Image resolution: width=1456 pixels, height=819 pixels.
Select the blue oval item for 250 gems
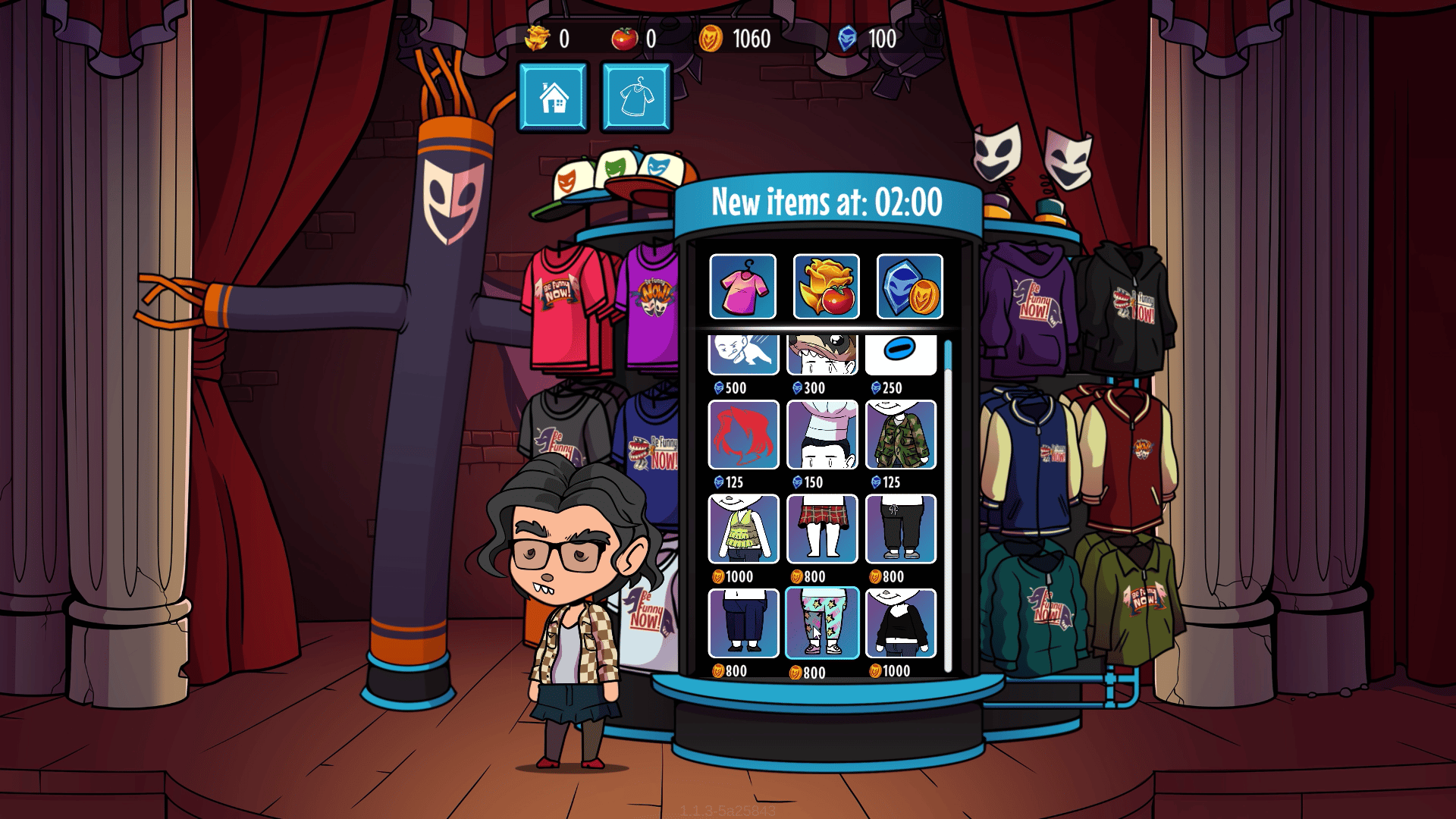[x=901, y=355]
